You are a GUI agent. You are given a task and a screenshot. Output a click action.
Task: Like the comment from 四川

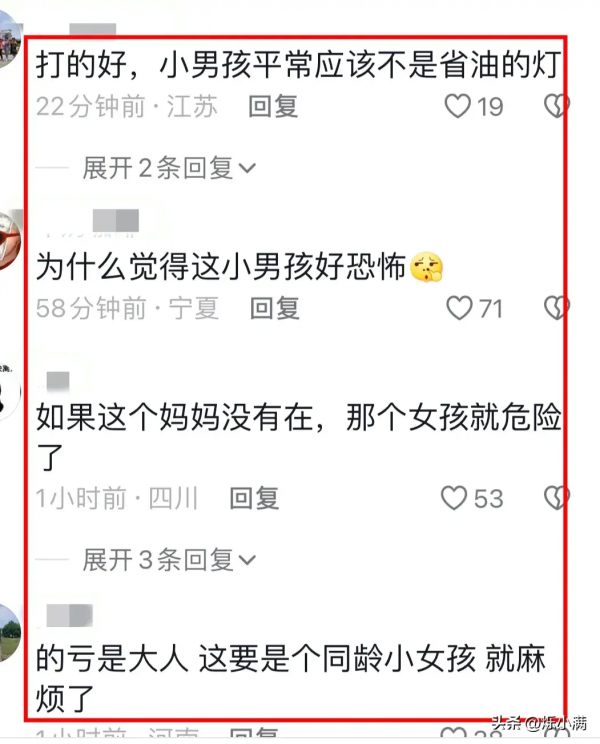pyautogui.click(x=455, y=497)
